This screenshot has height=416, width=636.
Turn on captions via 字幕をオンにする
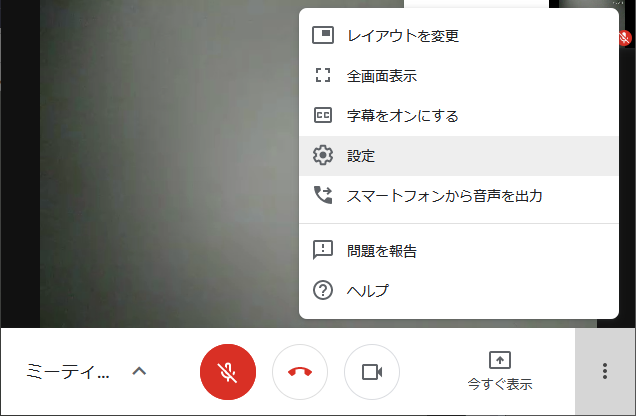402,116
